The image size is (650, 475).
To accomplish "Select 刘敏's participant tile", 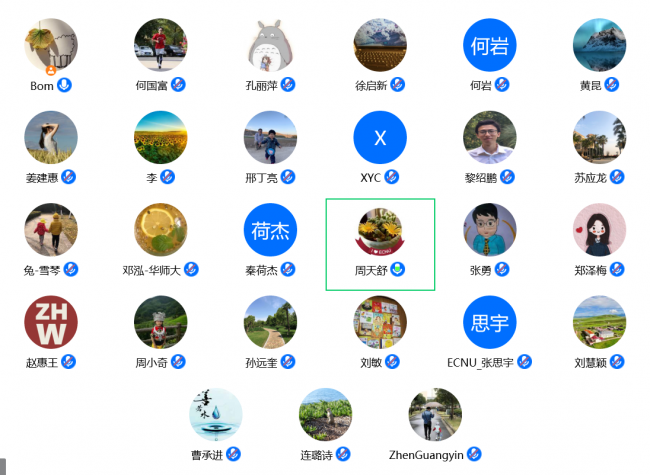I will coord(380,322).
